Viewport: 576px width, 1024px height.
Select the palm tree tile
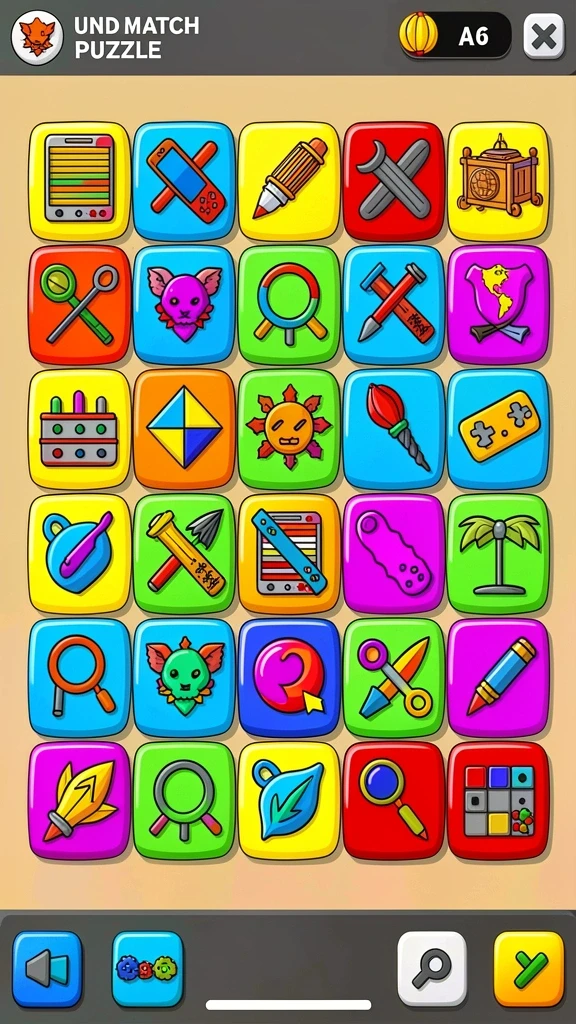tap(498, 553)
